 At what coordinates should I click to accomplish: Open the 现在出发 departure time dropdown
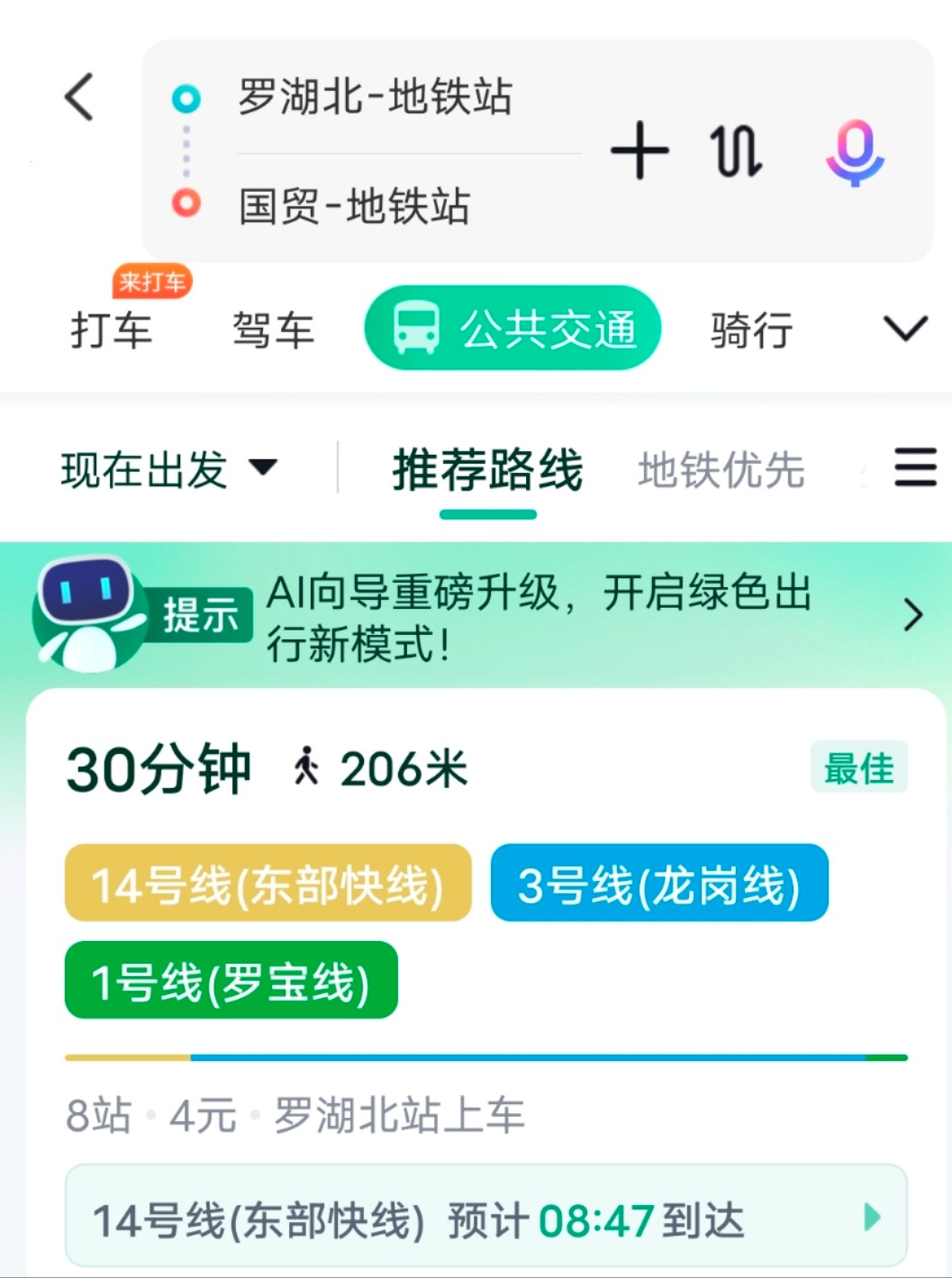(169, 469)
